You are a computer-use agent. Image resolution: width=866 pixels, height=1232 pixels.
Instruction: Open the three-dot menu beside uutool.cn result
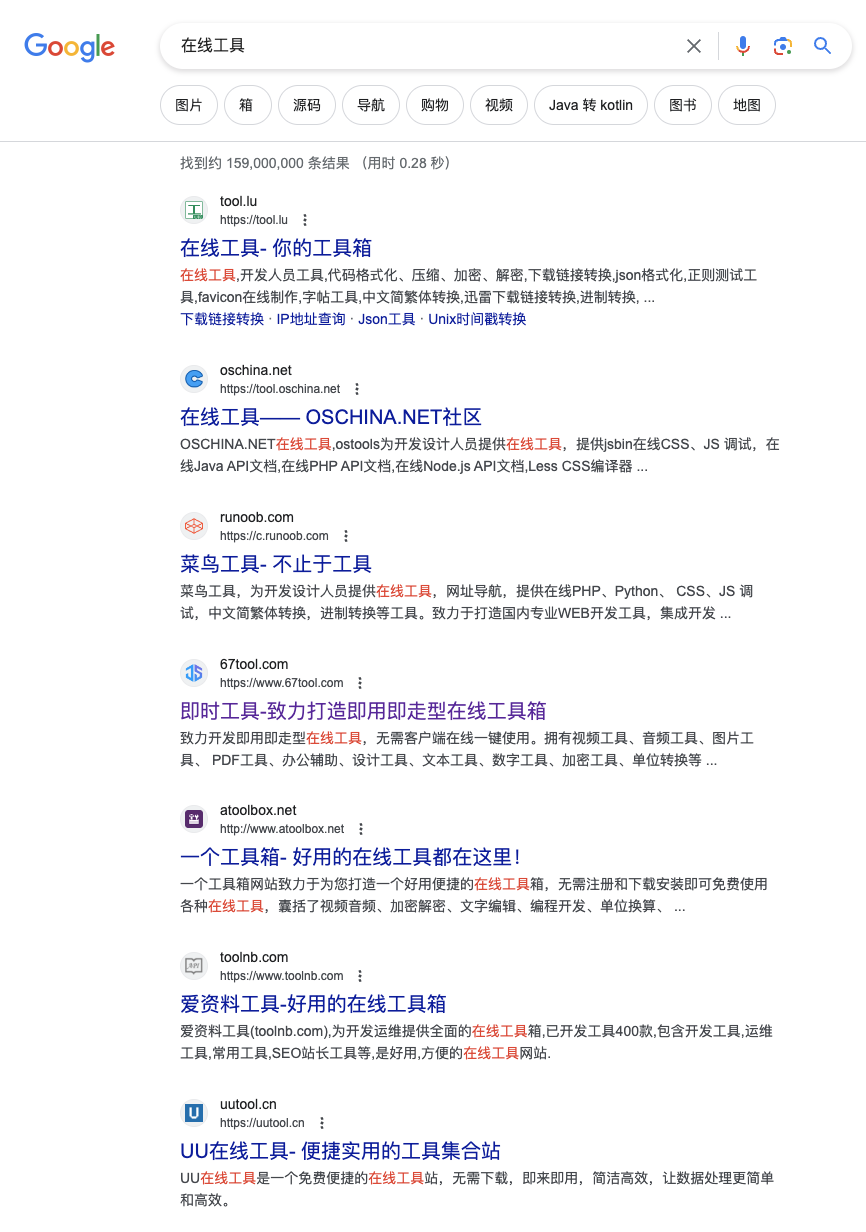click(321, 1122)
